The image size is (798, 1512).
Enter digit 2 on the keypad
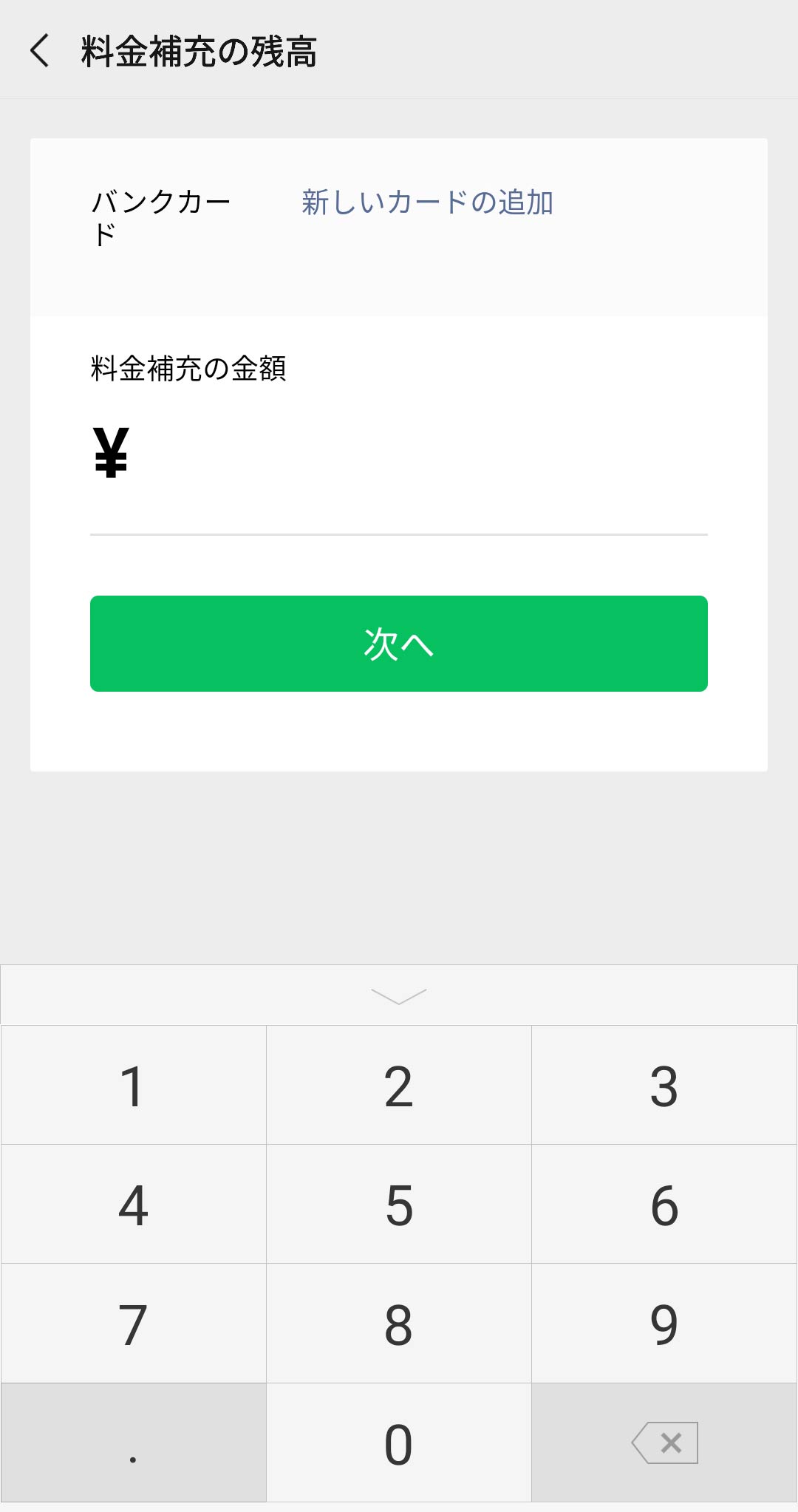tap(399, 1086)
